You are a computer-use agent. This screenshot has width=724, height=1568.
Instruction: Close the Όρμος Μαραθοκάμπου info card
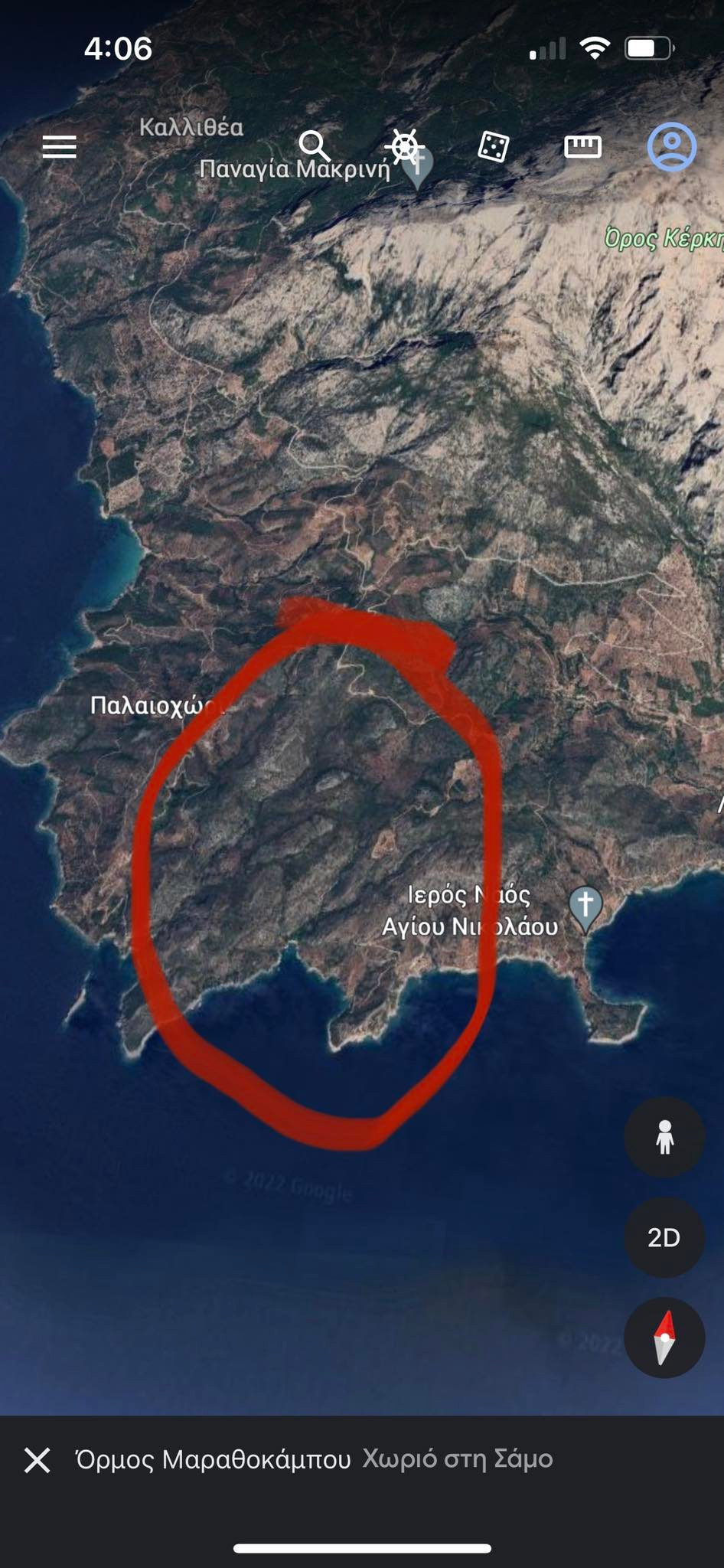[x=37, y=1460]
